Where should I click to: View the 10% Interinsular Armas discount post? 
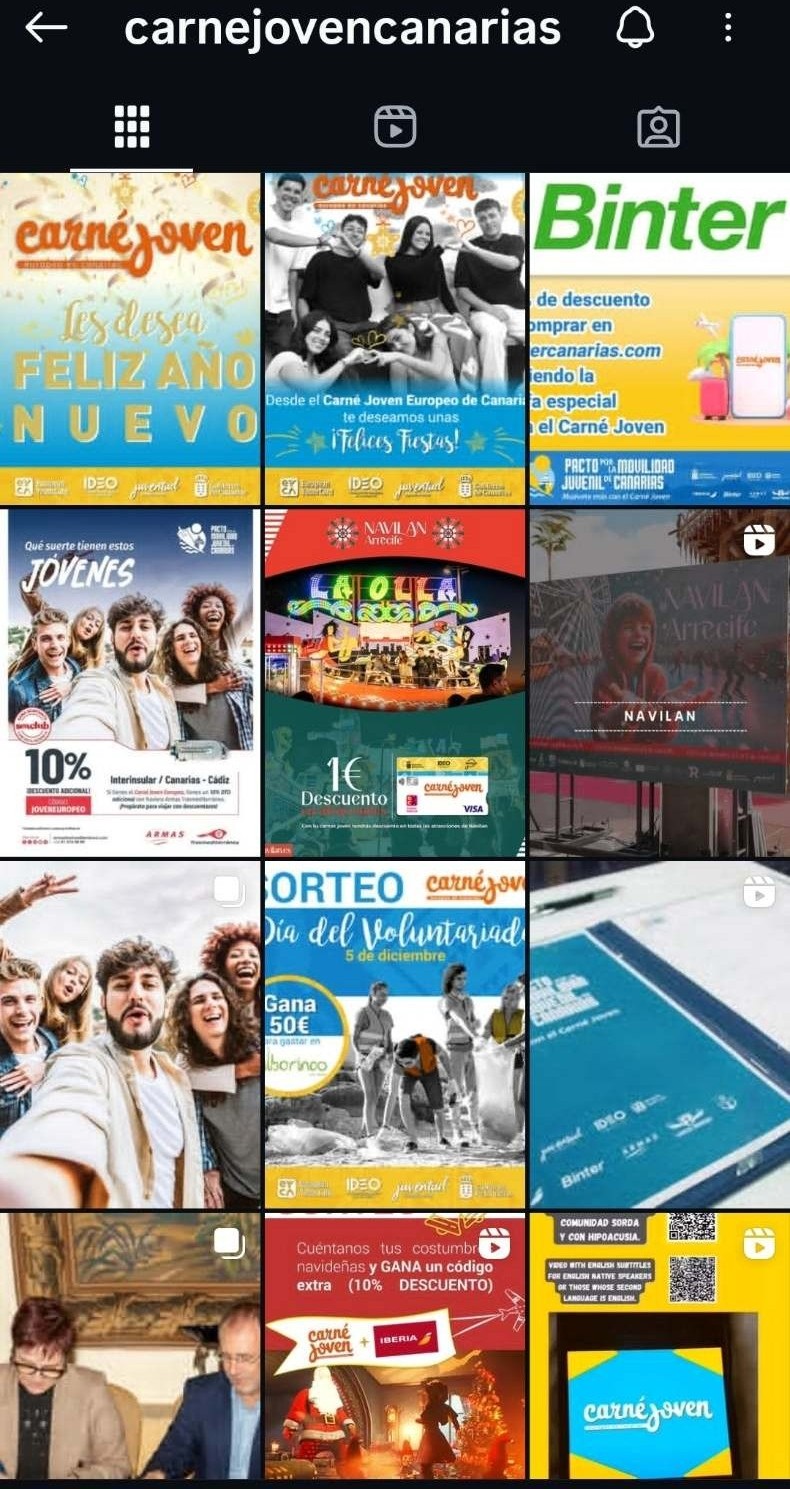[x=130, y=682]
